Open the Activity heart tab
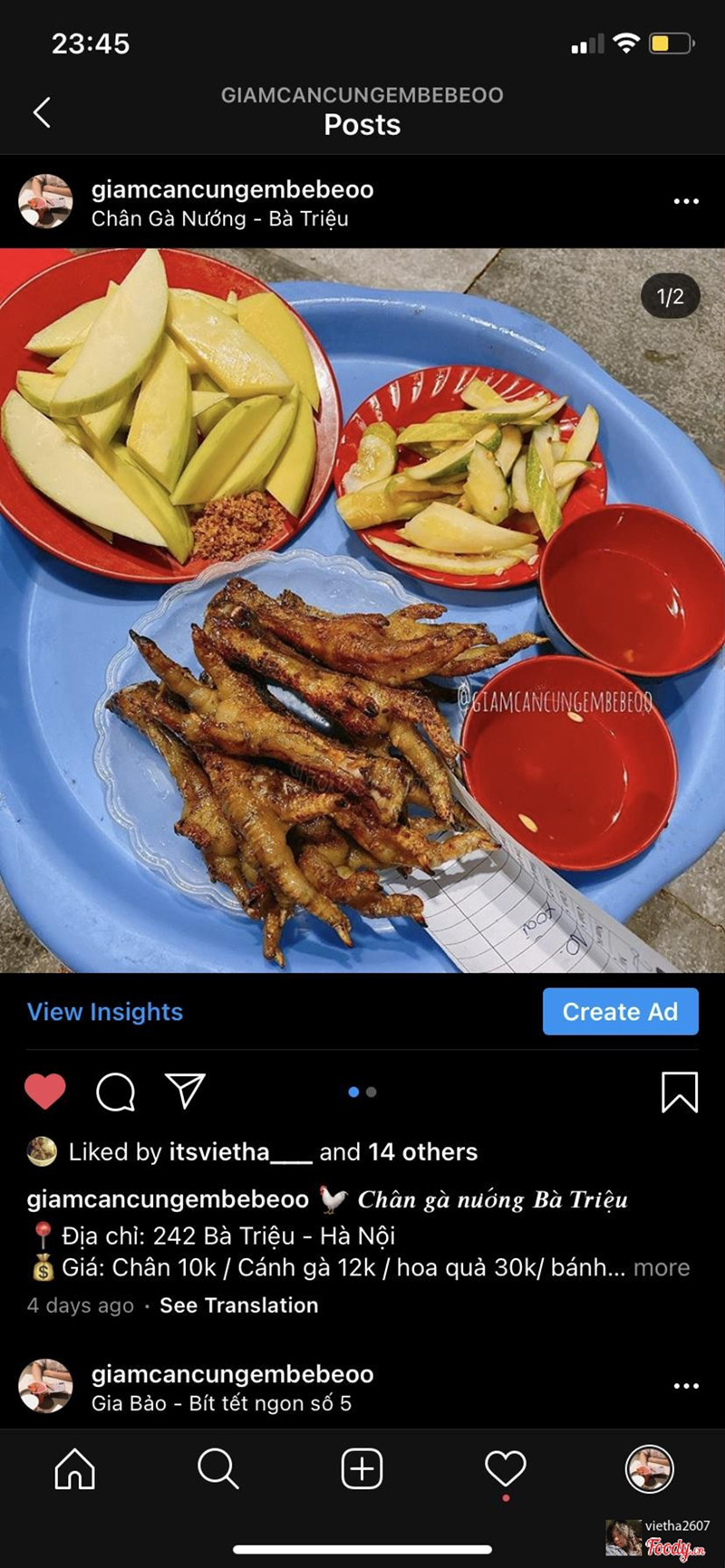 [x=506, y=1469]
